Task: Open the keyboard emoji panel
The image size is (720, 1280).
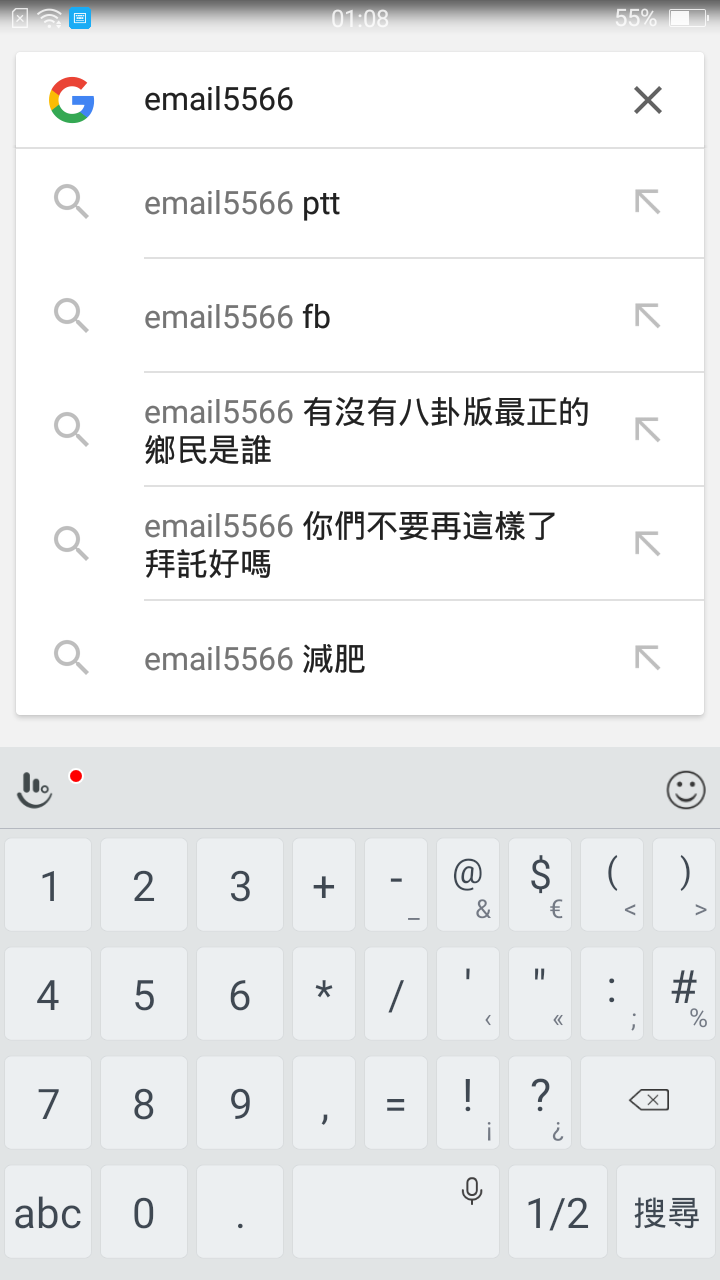Action: [x=686, y=790]
